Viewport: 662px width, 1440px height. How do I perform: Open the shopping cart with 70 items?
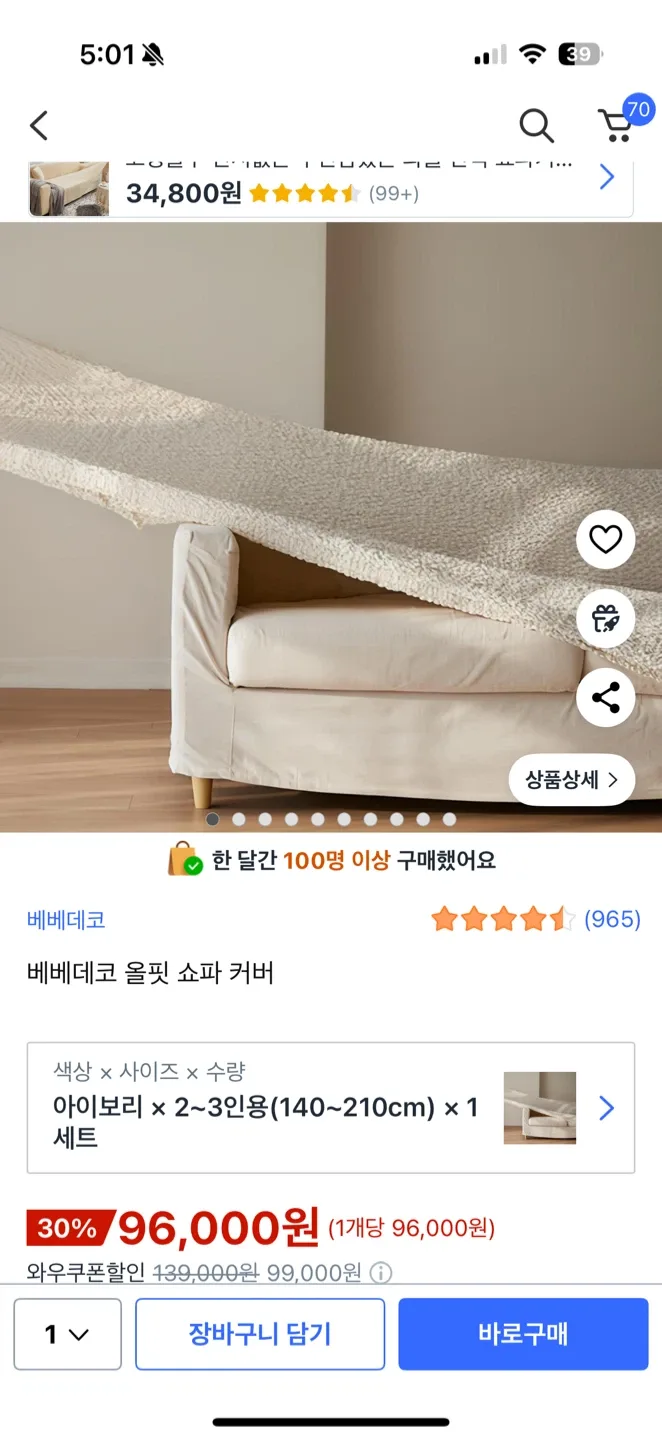[x=618, y=124]
